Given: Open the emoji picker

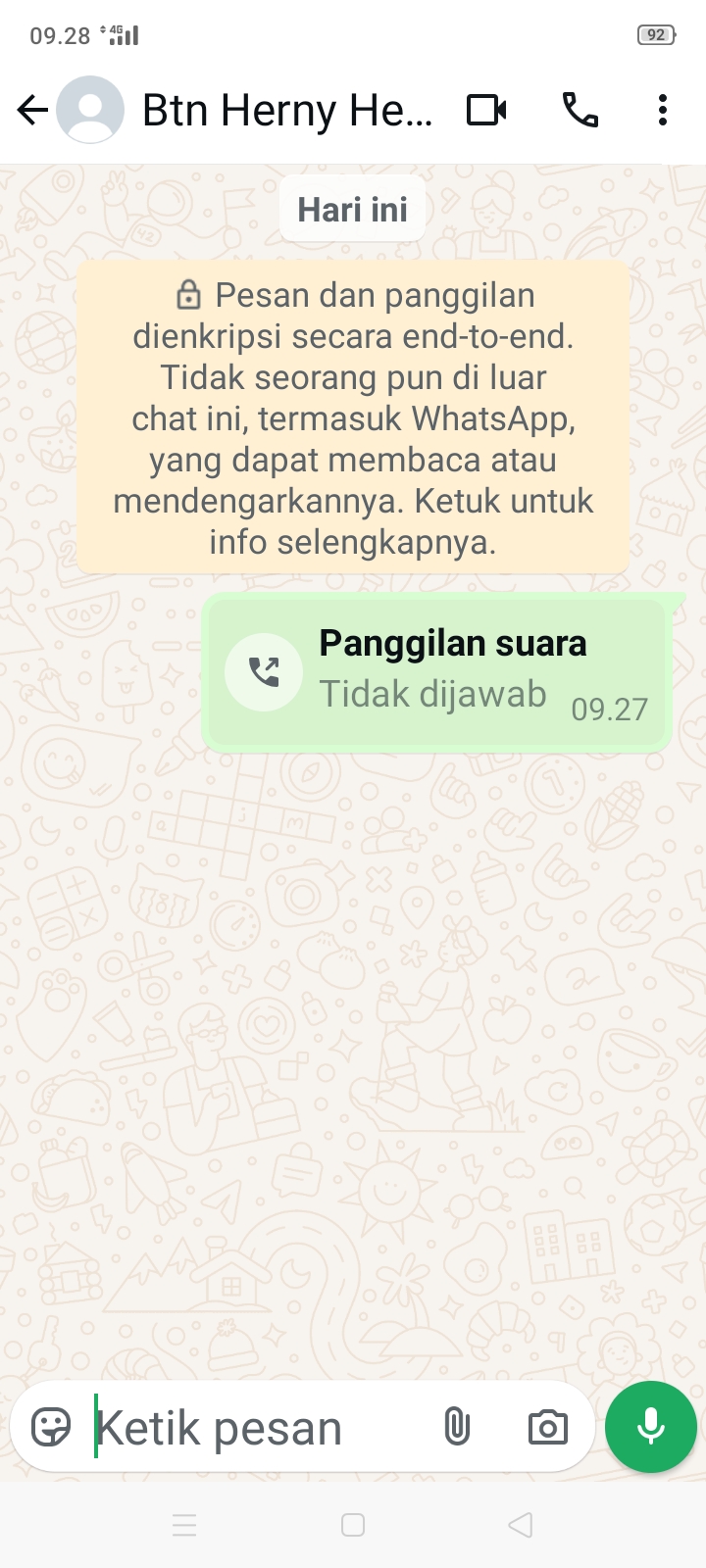Looking at the screenshot, I should click(x=51, y=1427).
